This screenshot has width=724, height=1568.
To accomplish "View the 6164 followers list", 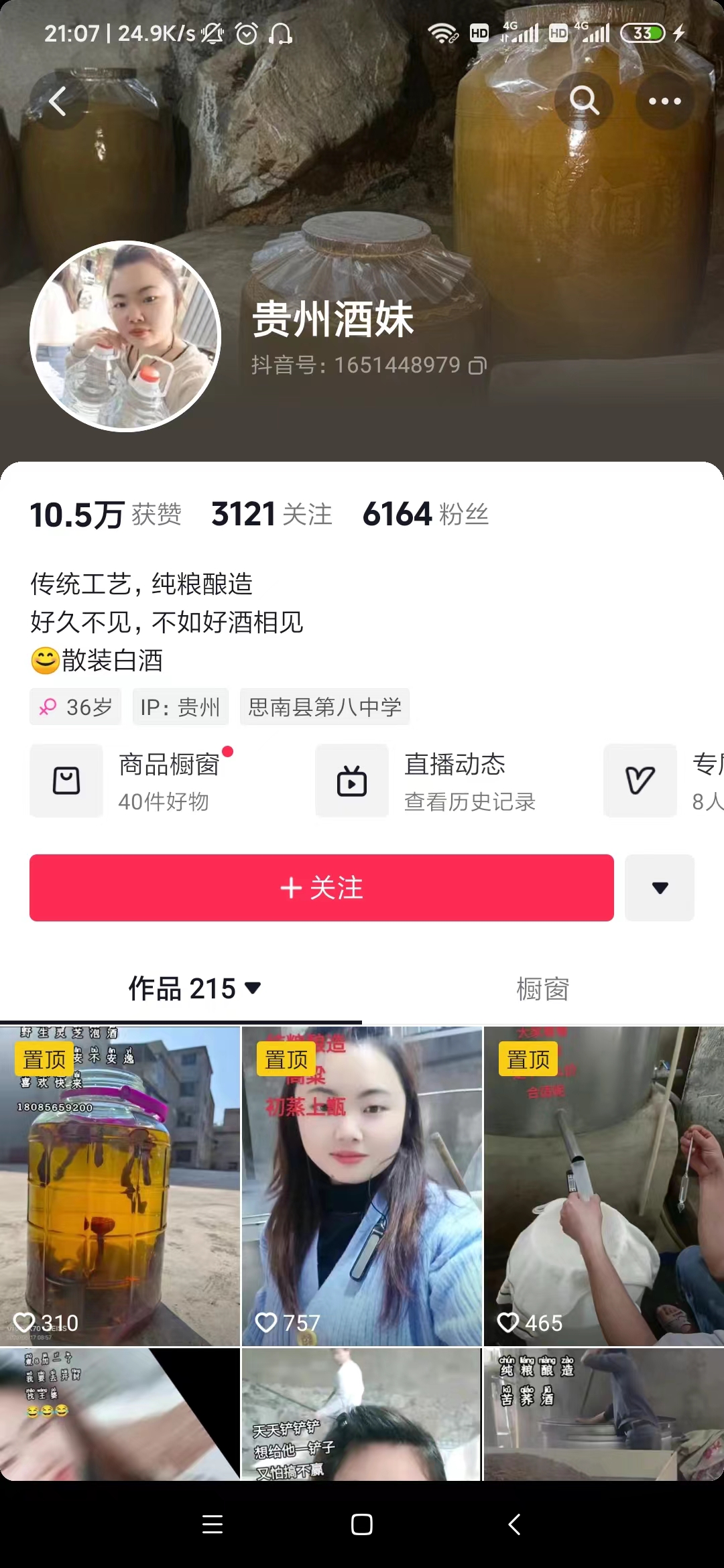I will (425, 515).
